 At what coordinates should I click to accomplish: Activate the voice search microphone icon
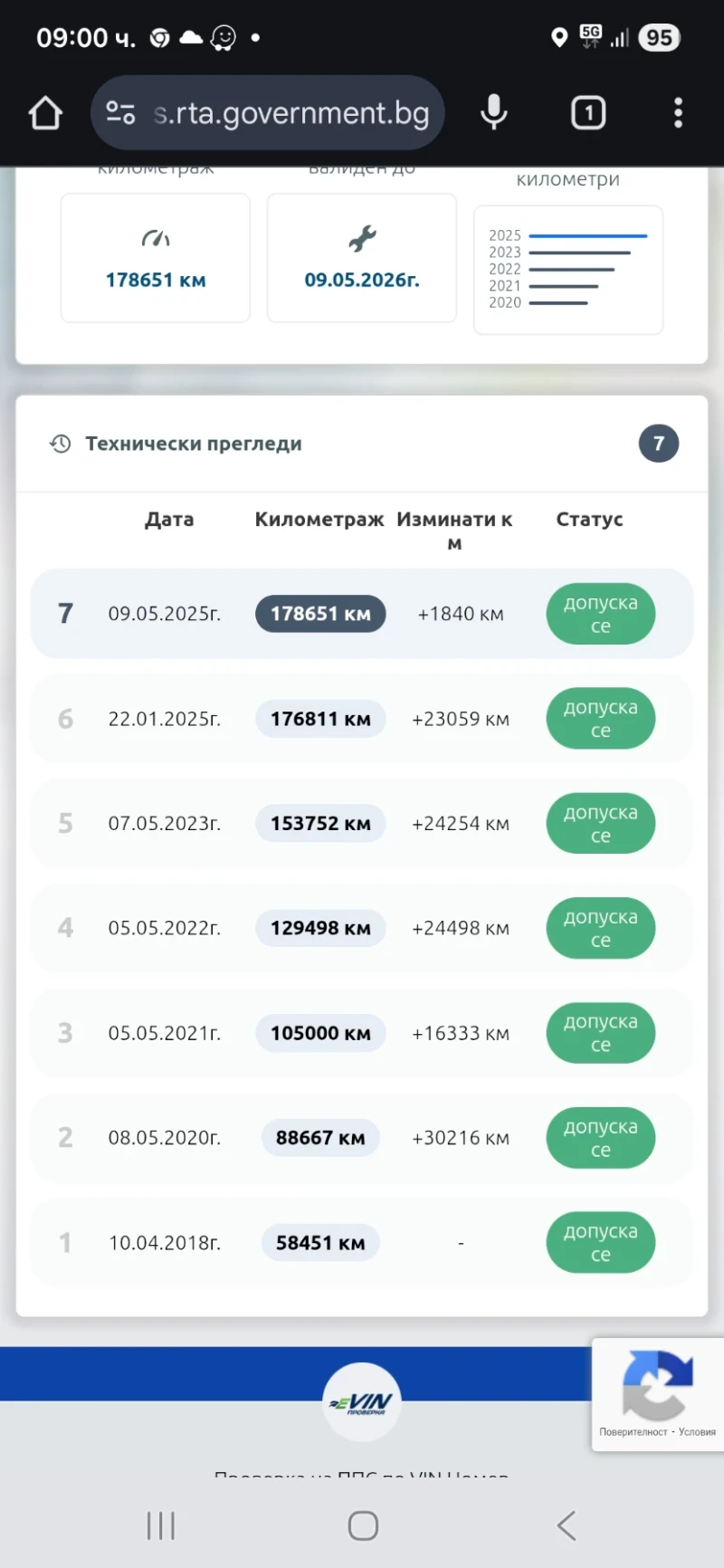coord(494,112)
